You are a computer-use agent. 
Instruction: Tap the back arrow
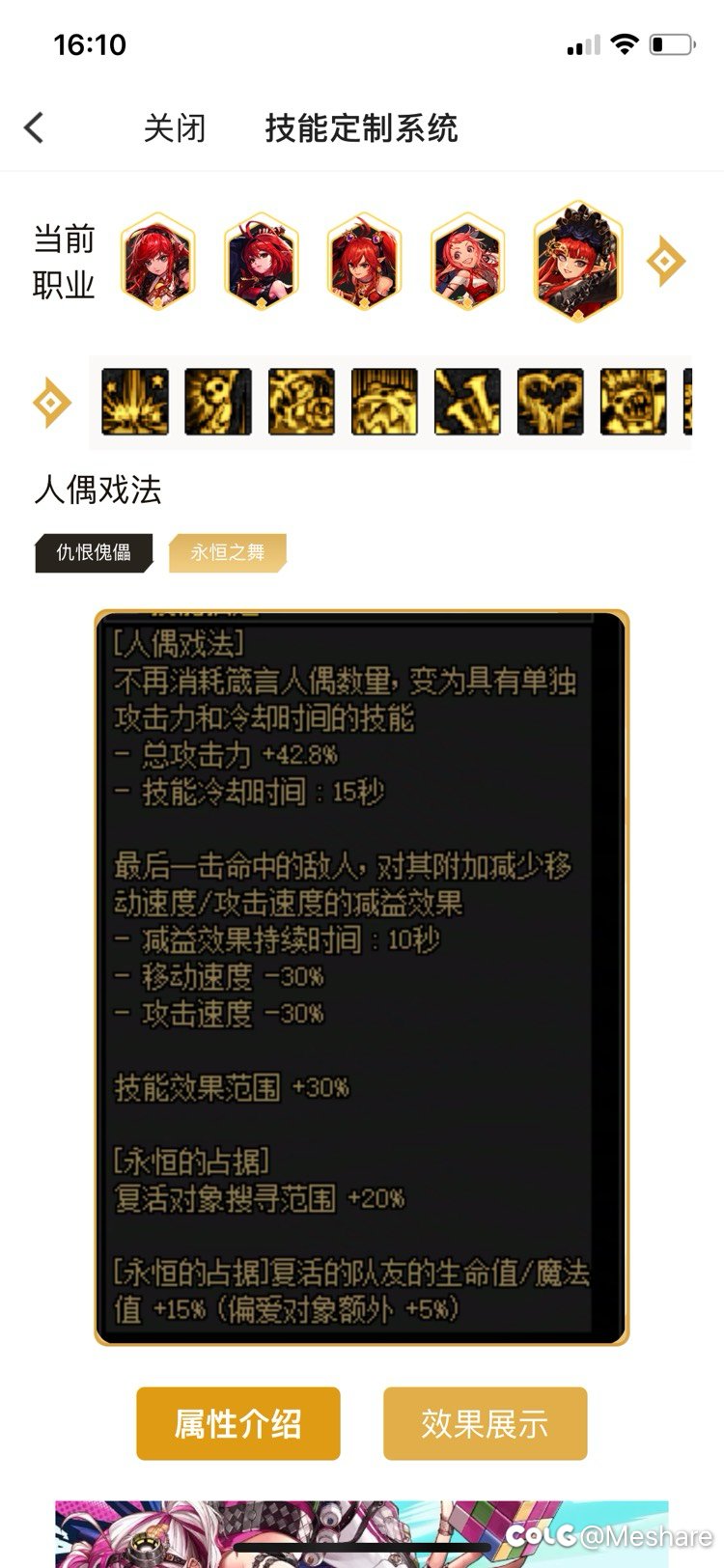pos(35,127)
